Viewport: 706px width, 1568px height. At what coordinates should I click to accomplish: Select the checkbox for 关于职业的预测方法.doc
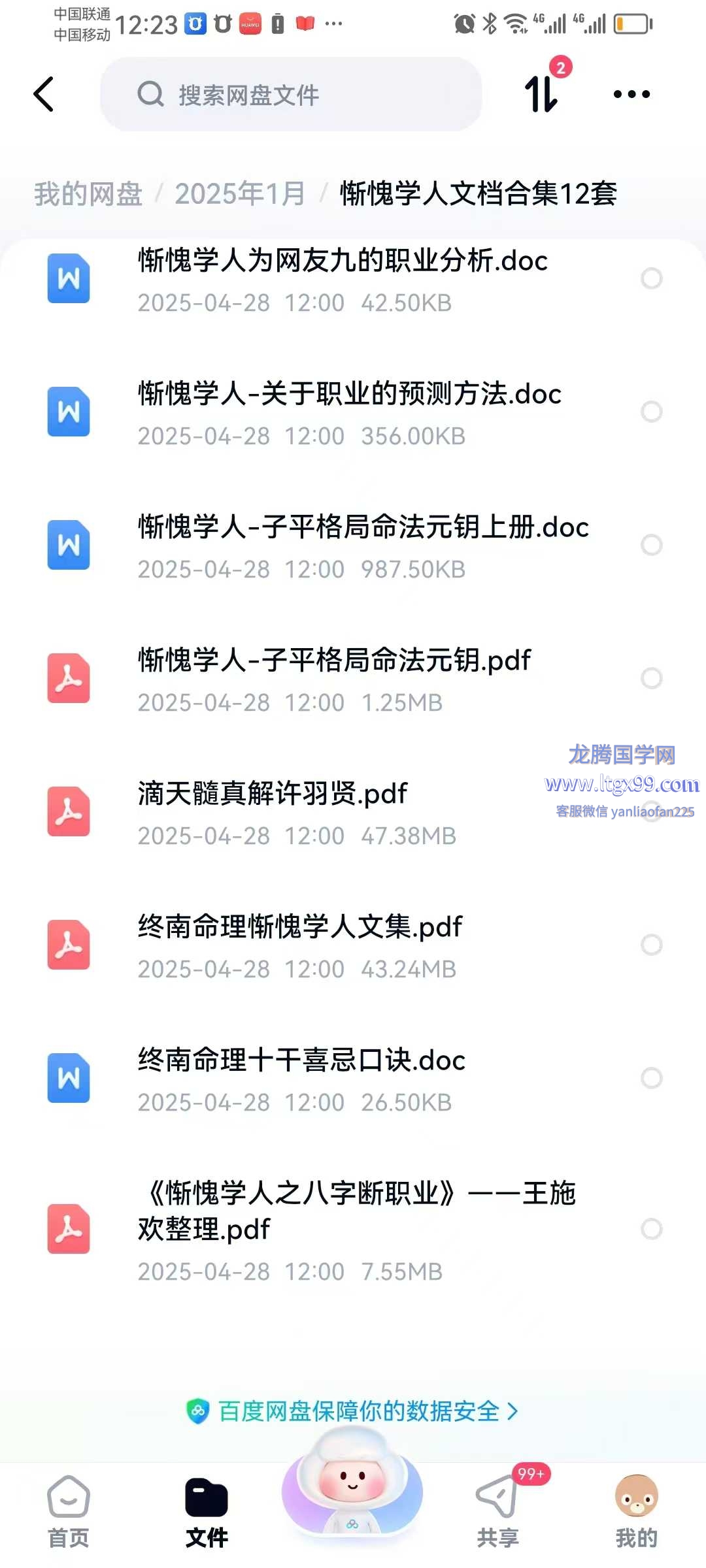coord(651,412)
